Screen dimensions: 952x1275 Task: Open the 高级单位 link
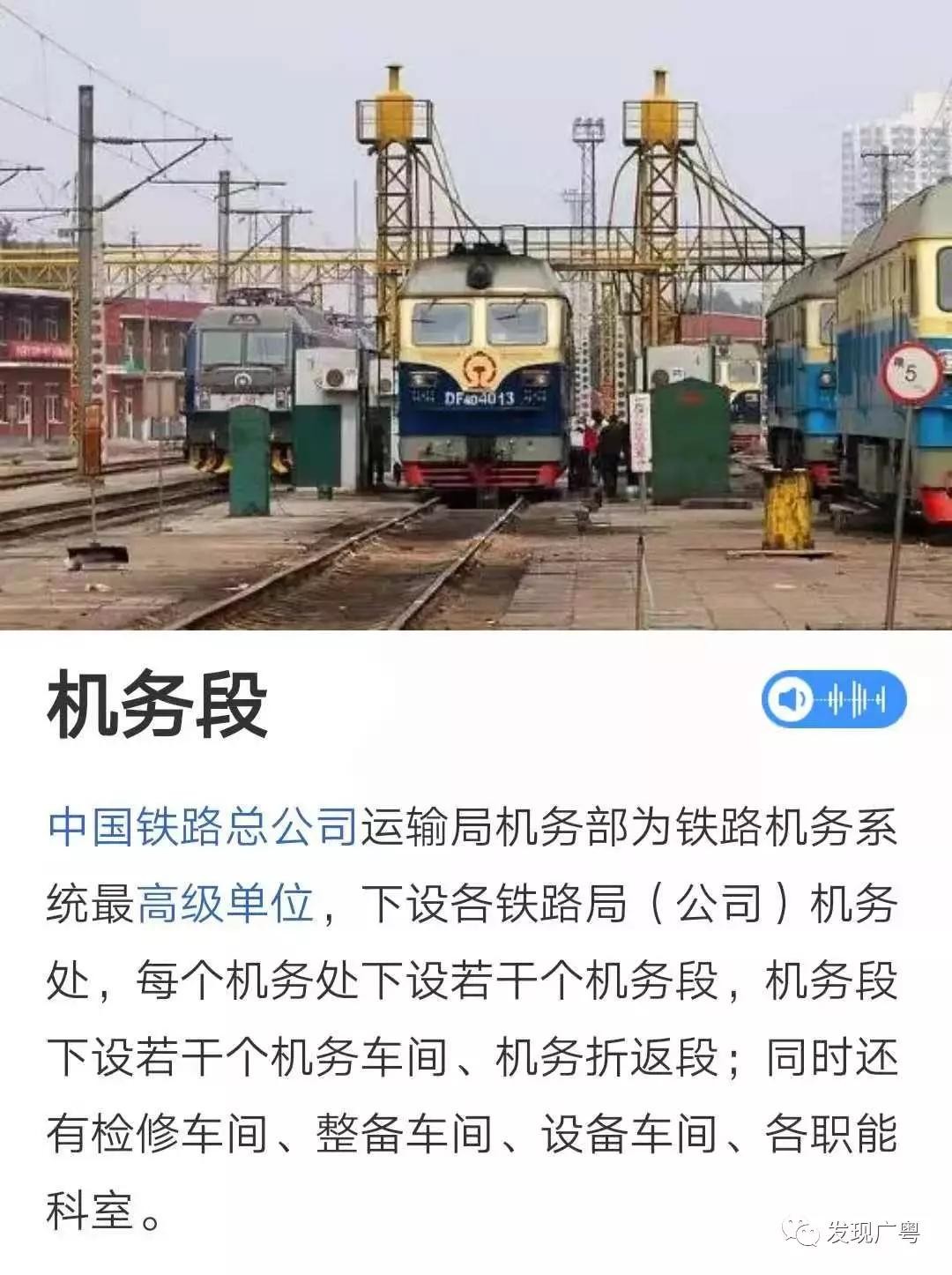coord(226,903)
